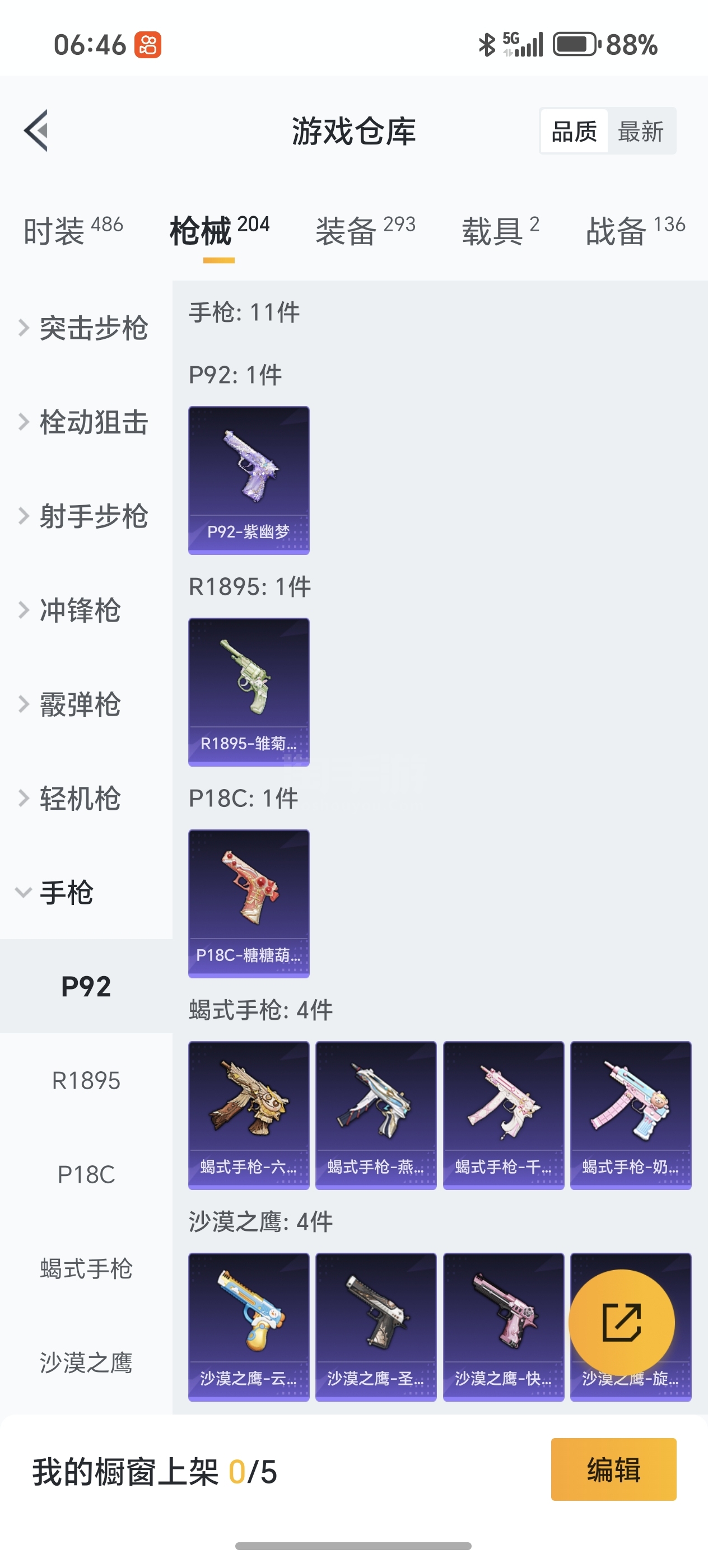Screen dimensions: 708x1568
Task: Open the 蝎式手枪-六 skin tile
Action: (x=248, y=1115)
